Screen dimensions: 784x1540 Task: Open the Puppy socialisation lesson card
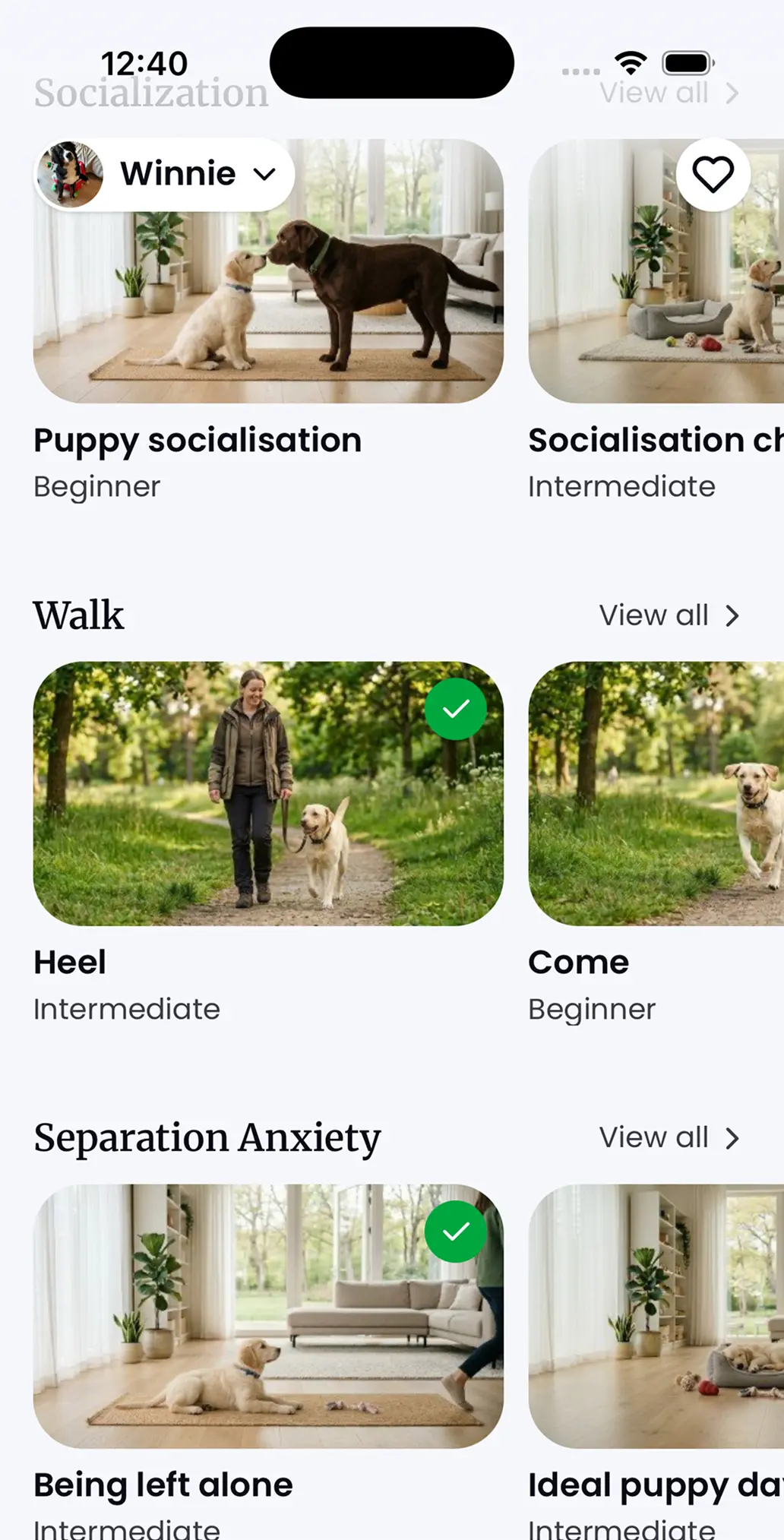268,304
